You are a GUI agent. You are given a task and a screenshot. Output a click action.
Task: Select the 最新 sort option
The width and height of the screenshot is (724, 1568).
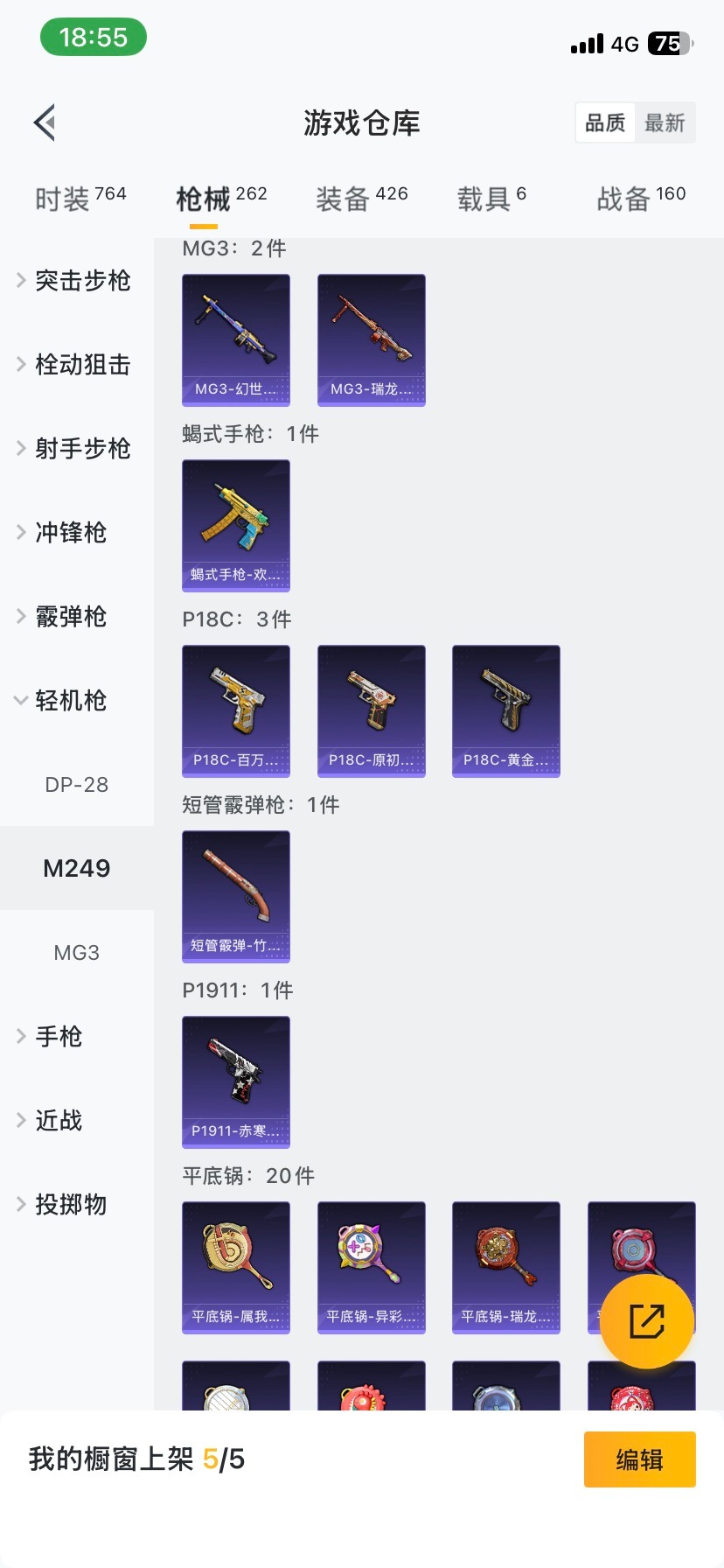pyautogui.click(x=666, y=122)
